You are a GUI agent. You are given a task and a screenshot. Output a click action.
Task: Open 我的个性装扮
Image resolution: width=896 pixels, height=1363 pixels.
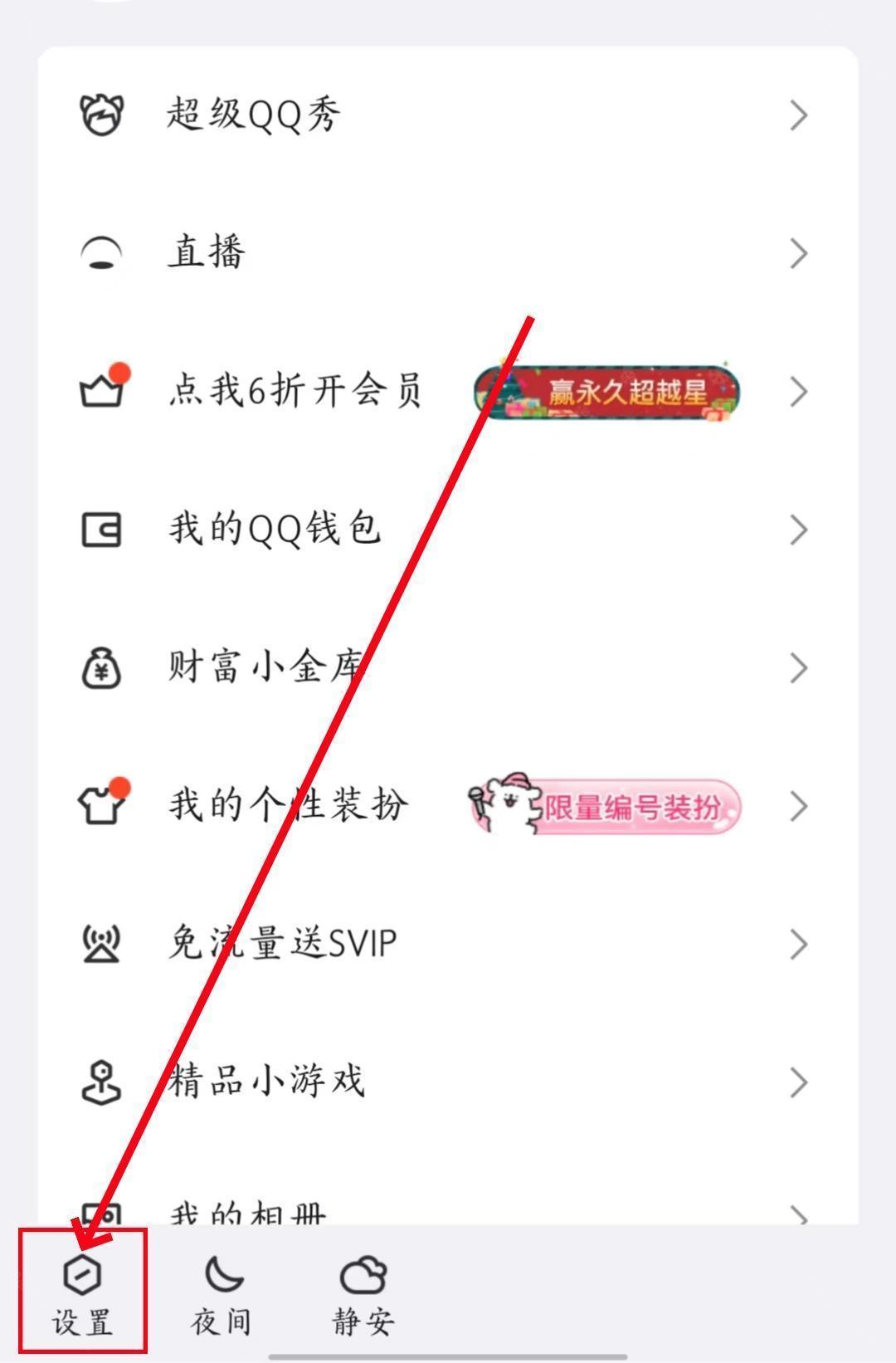click(x=286, y=805)
